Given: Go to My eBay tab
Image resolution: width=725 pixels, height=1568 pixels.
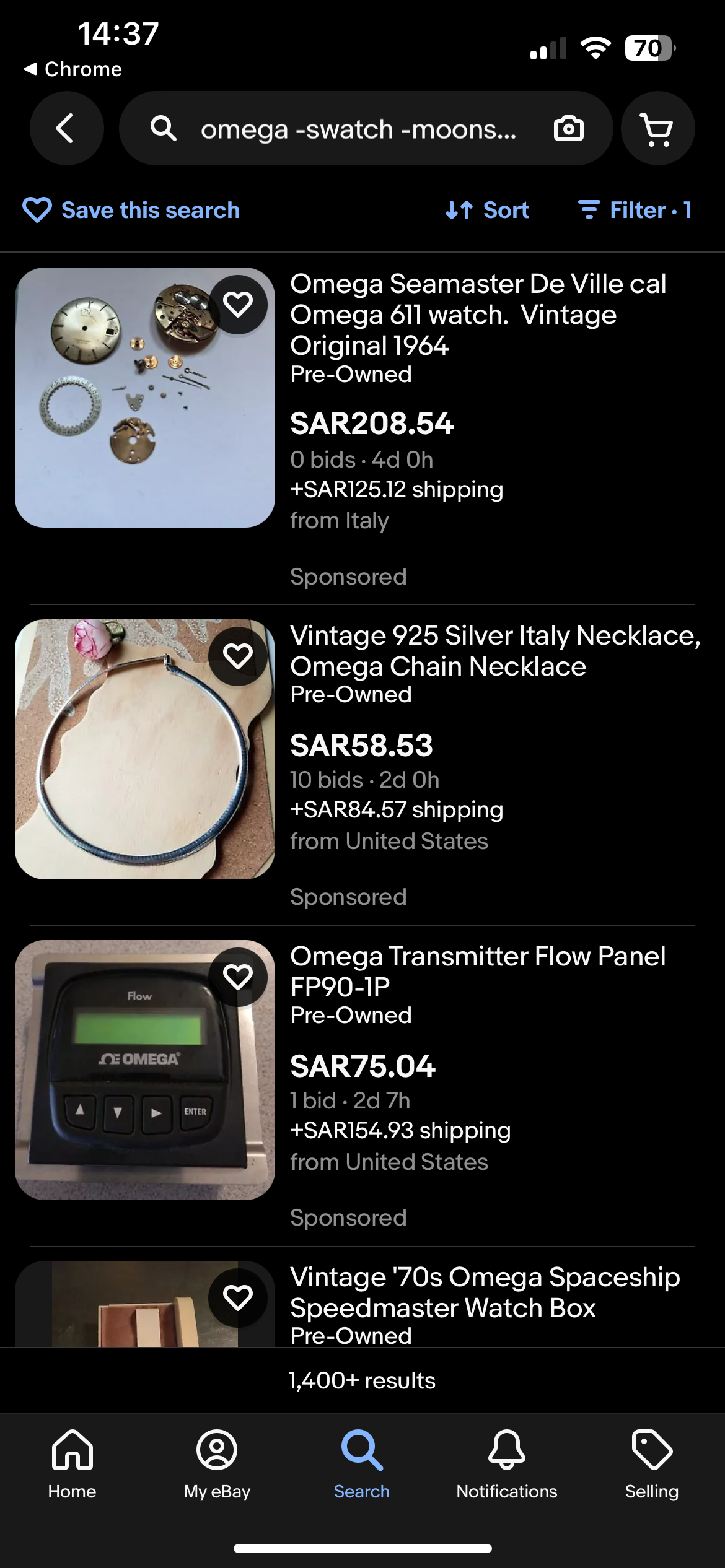Looking at the screenshot, I should point(217,1464).
